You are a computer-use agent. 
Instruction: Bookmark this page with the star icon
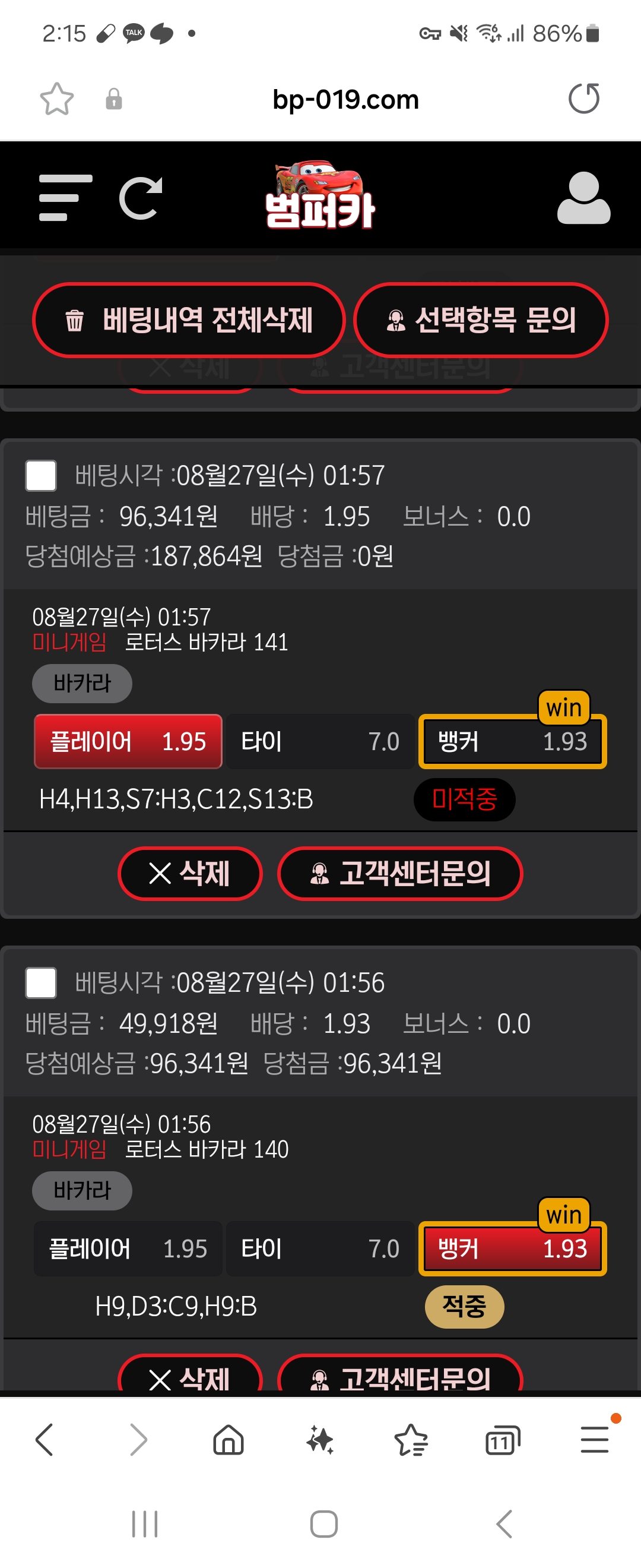[56, 99]
